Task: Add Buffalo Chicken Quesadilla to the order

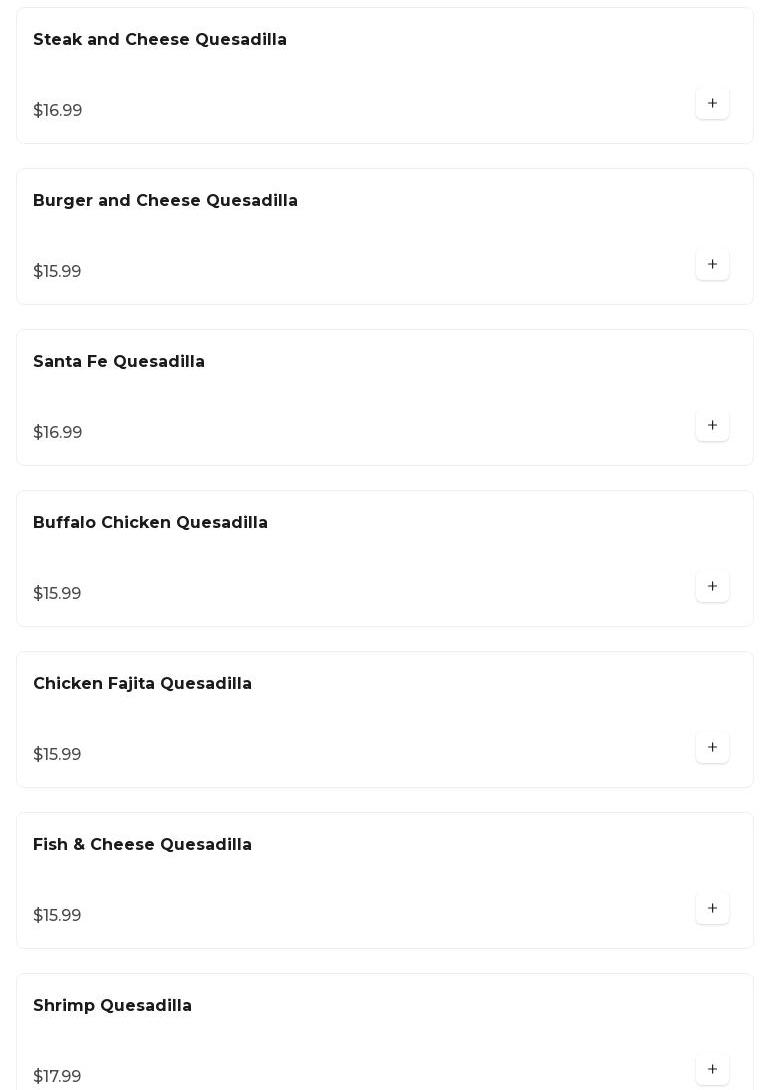Action: 712,586
